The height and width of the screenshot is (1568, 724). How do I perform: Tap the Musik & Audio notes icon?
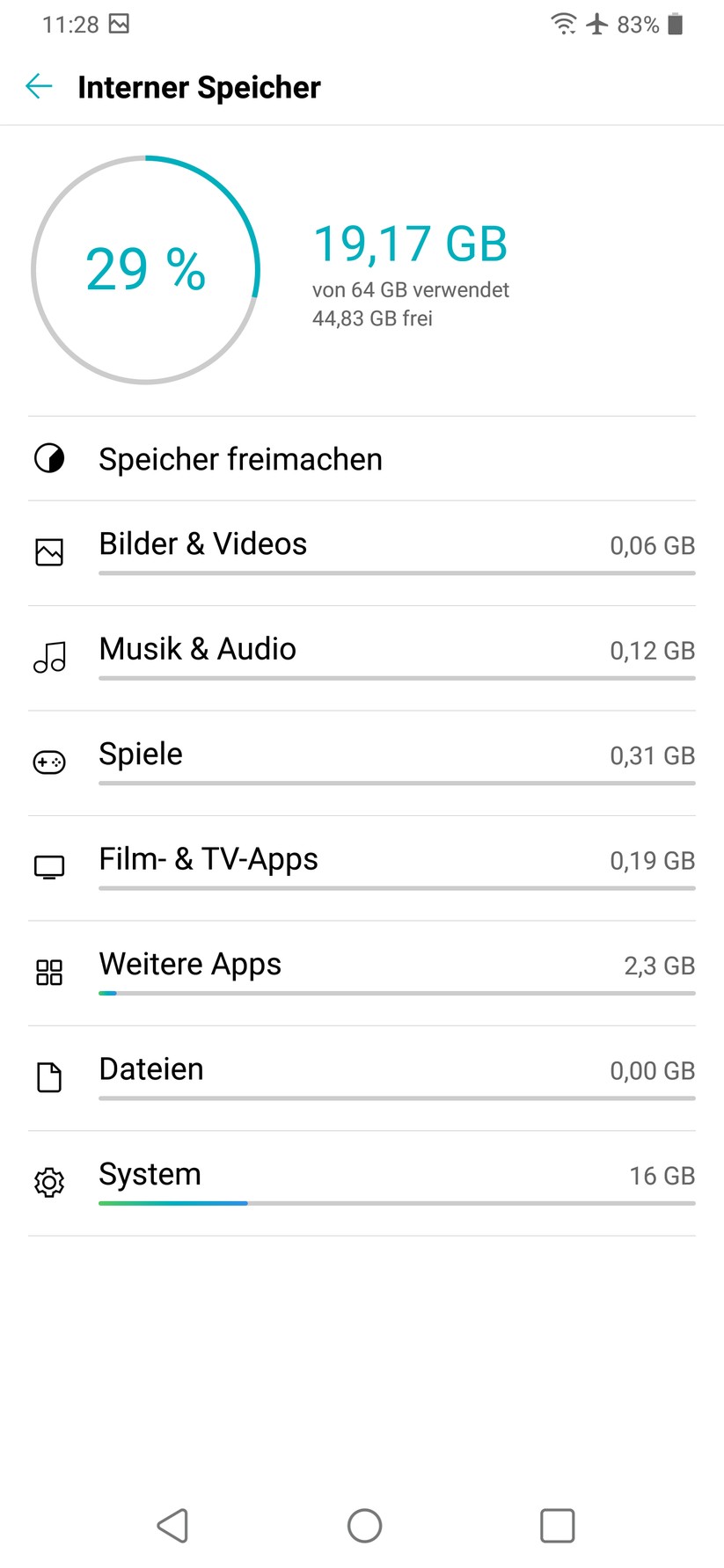tap(50, 657)
